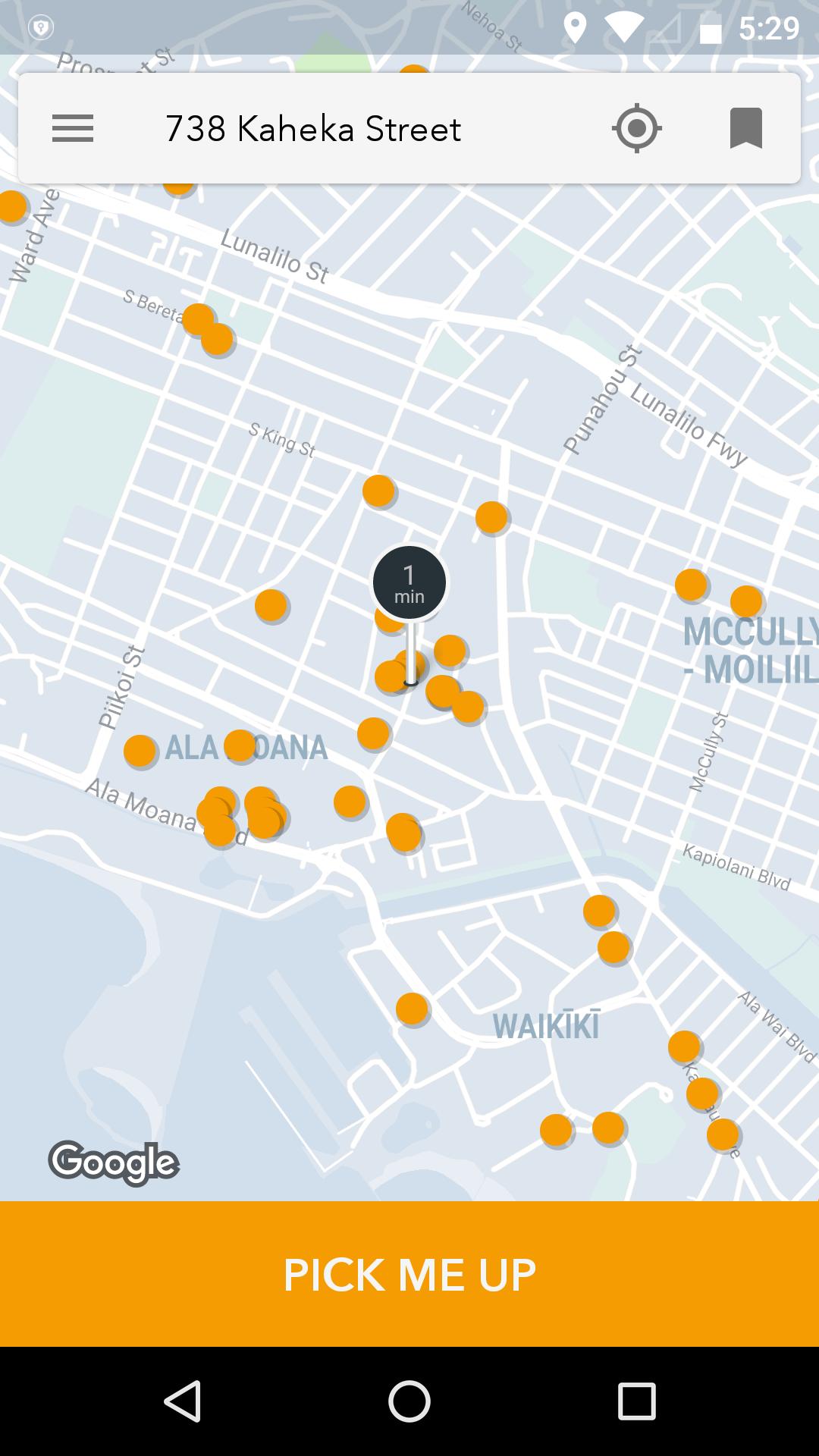Viewport: 819px width, 1456px height.
Task: Open saved places bookmark icon
Action: (x=746, y=128)
